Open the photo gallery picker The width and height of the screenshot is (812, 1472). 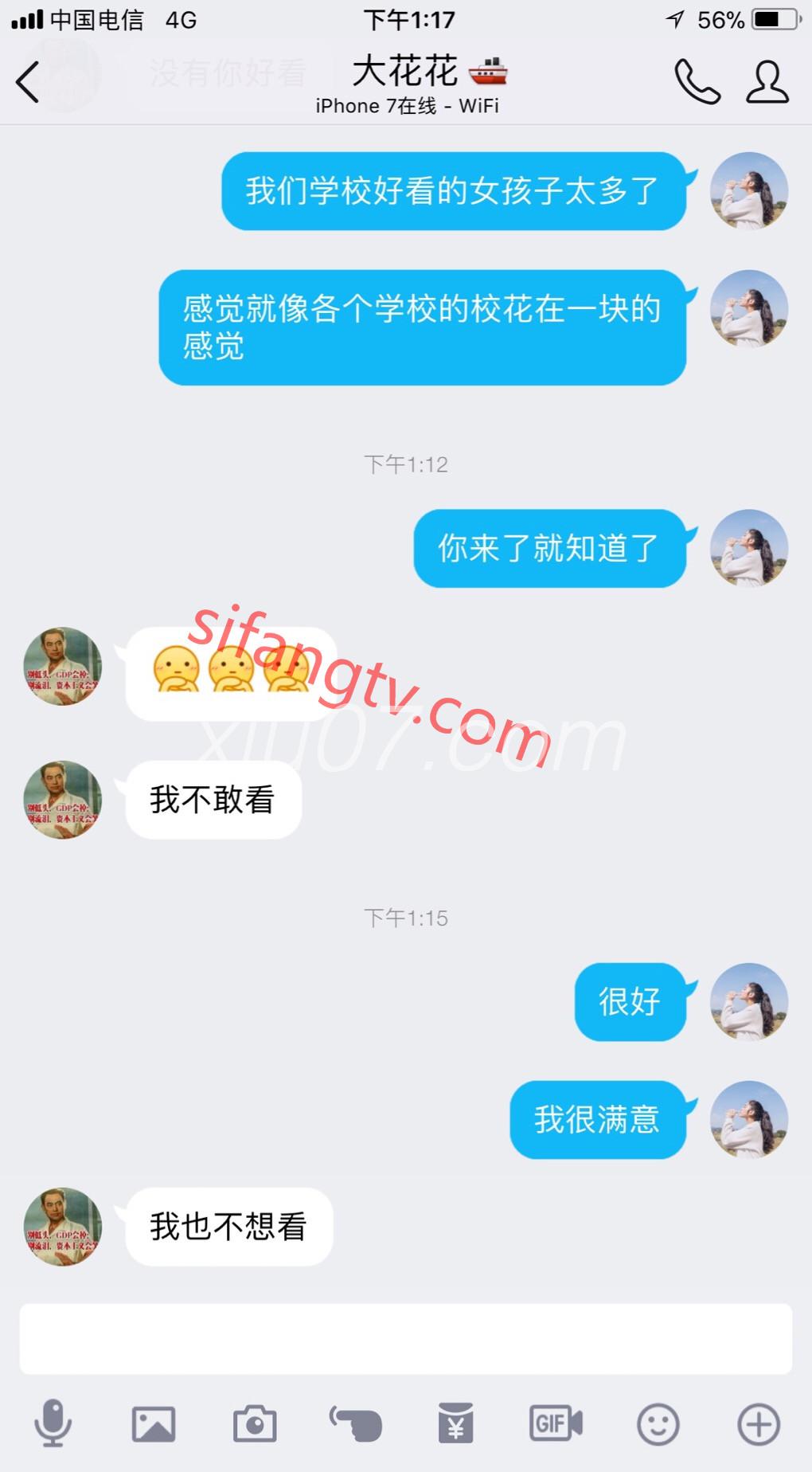(x=153, y=1423)
